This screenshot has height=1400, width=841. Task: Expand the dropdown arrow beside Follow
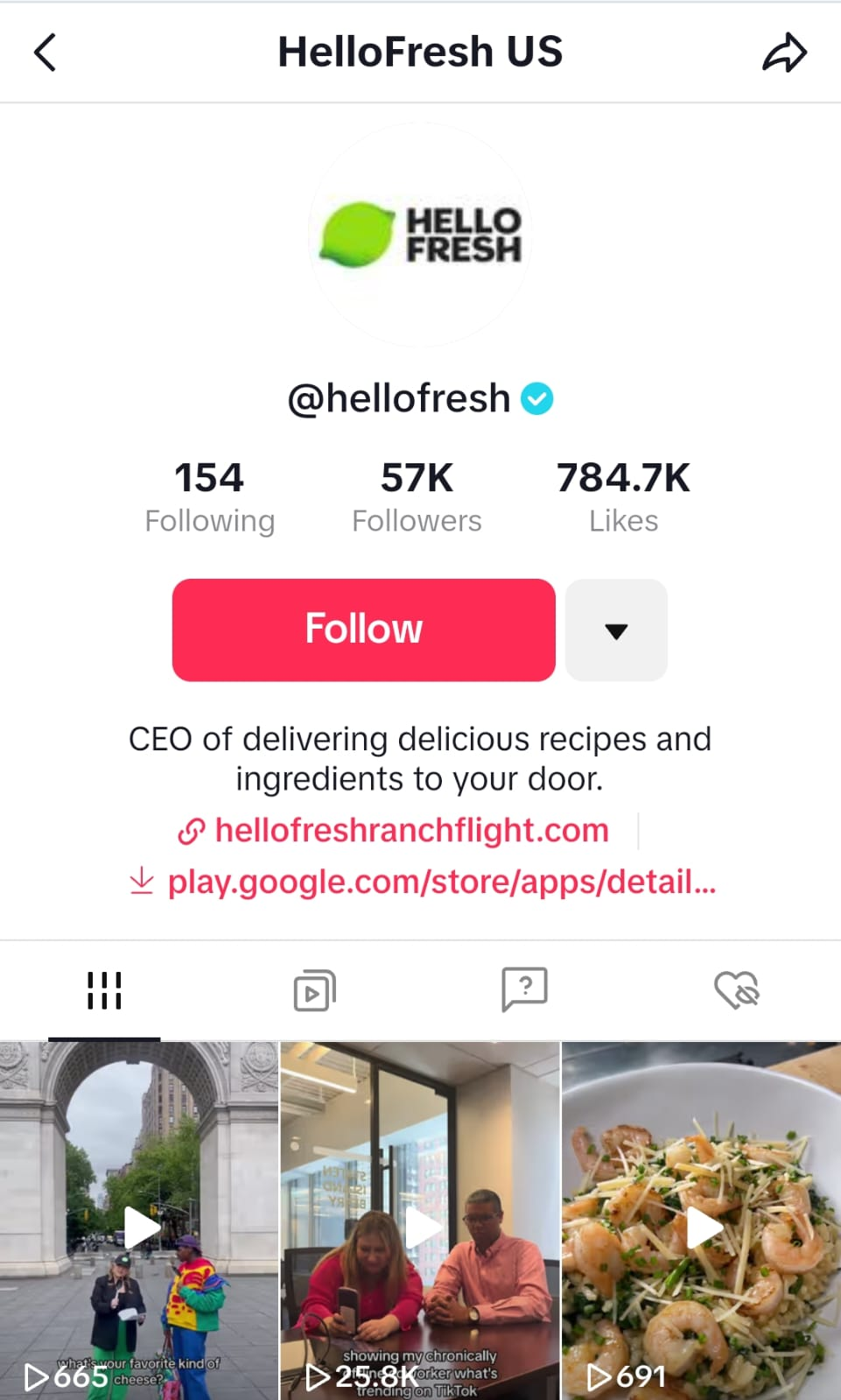point(616,630)
